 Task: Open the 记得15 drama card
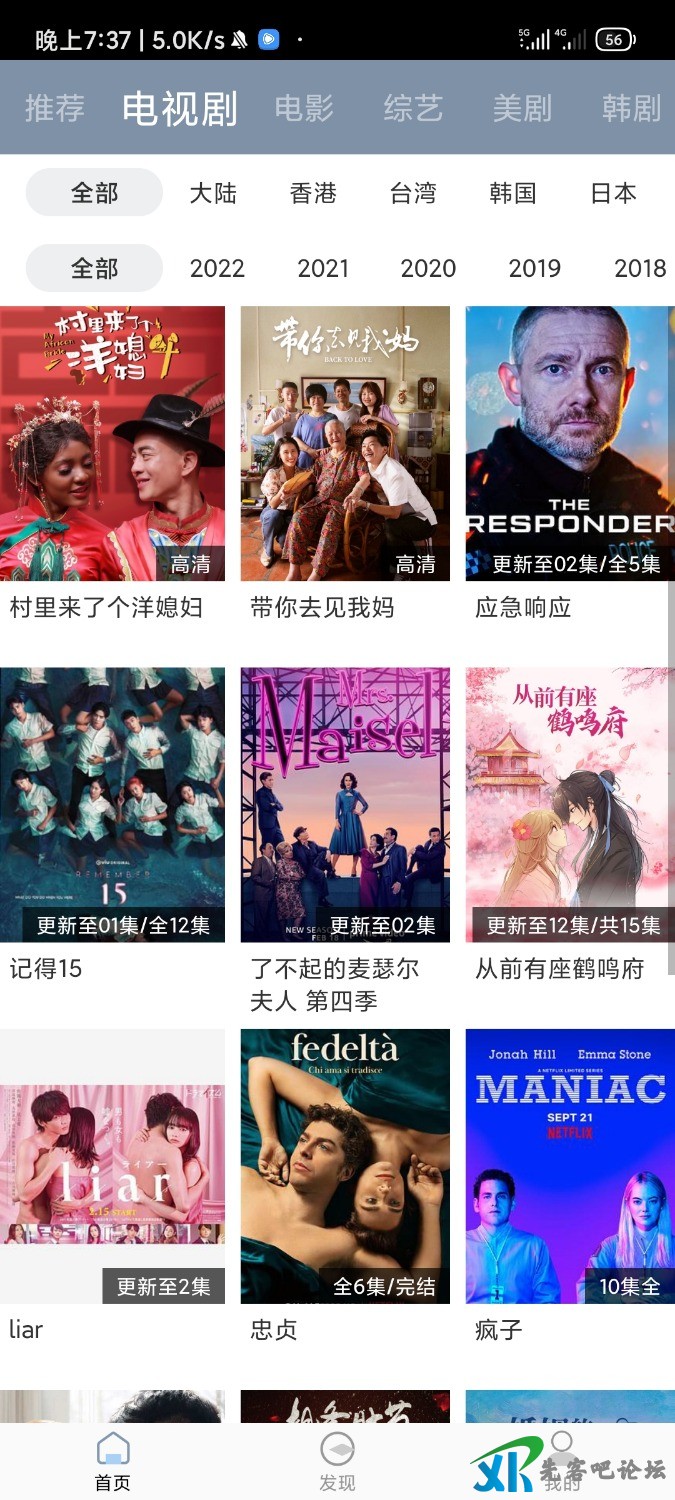112,805
